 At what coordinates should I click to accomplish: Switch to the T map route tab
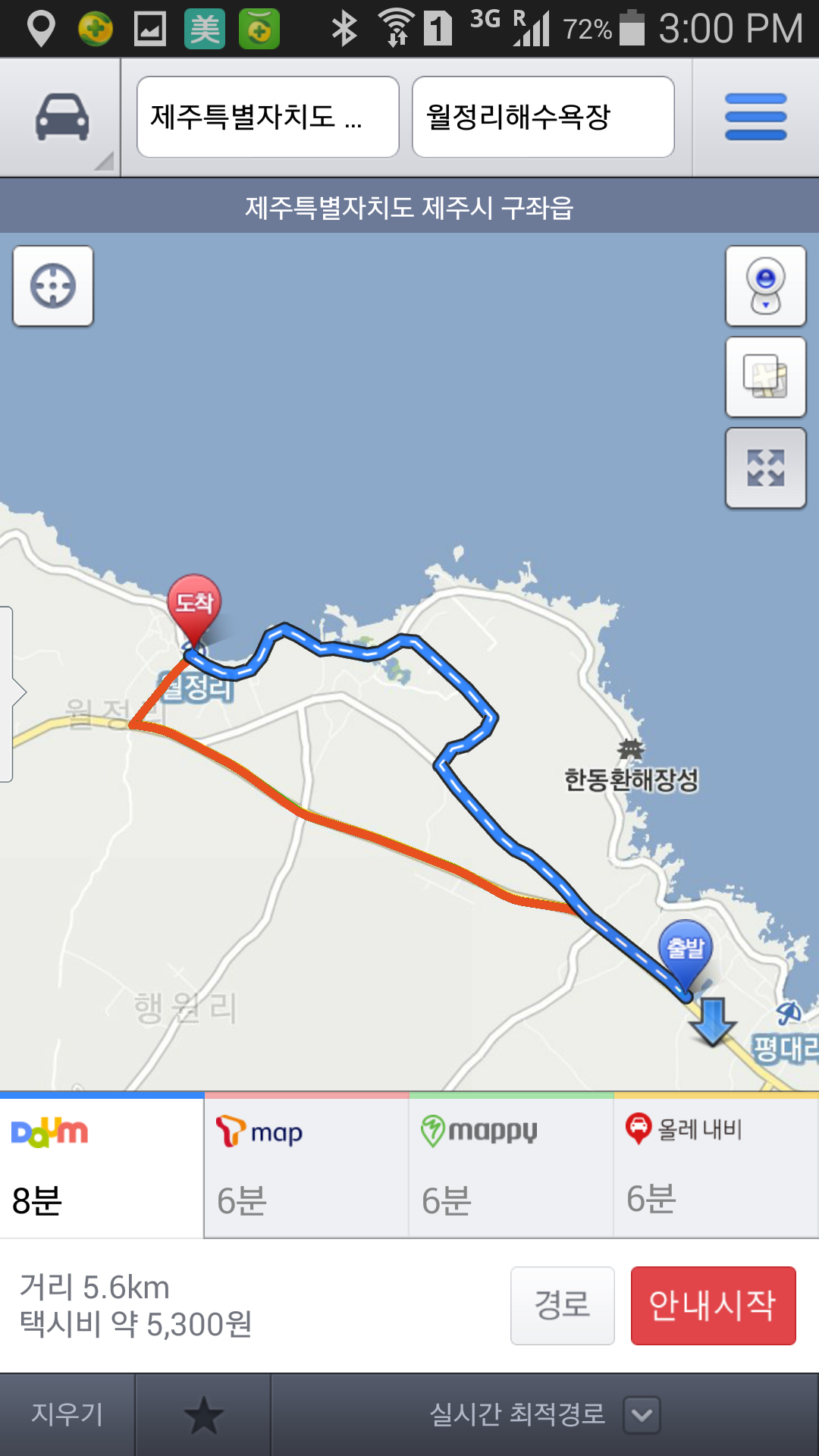click(x=306, y=1166)
